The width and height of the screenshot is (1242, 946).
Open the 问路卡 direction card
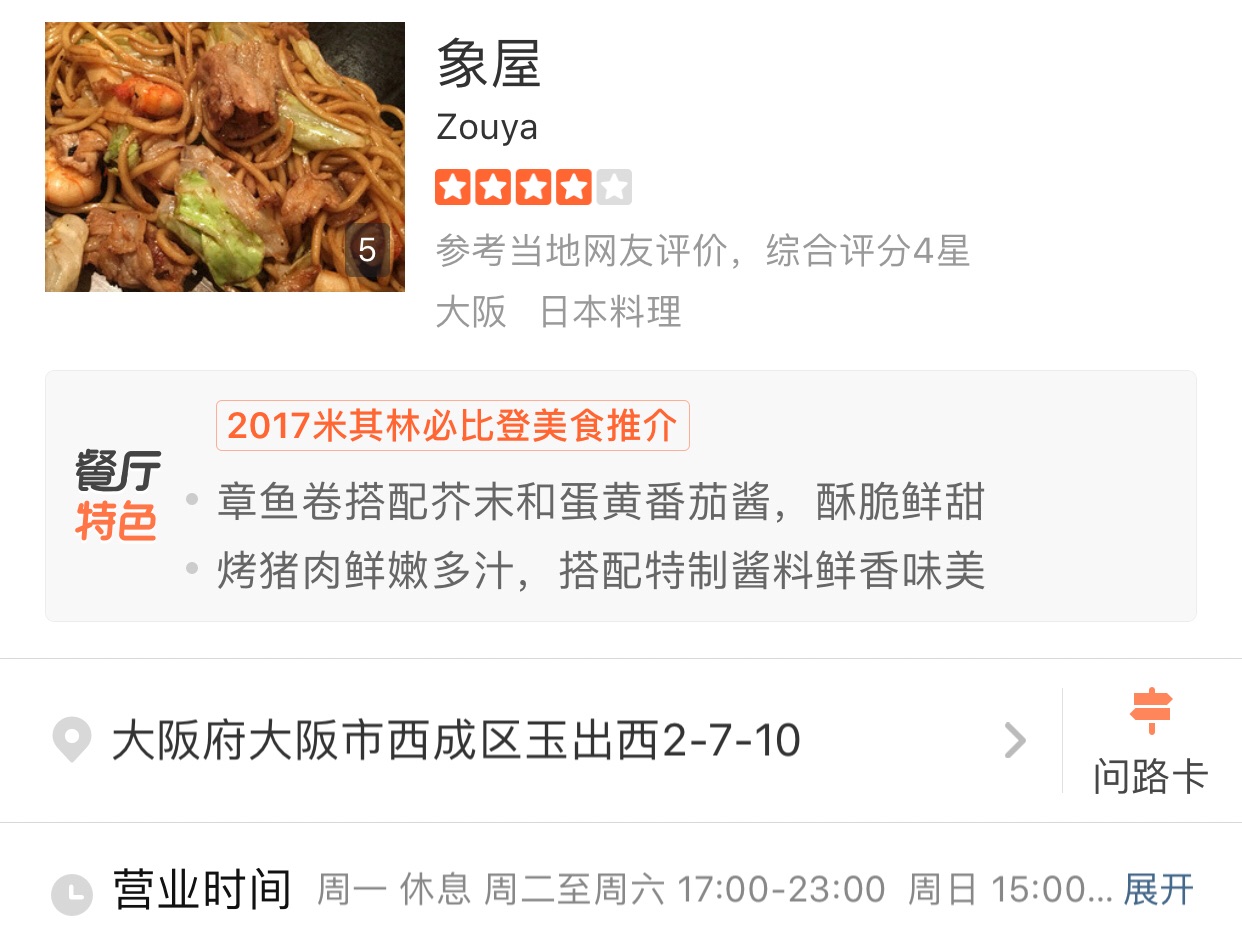(x=1150, y=741)
